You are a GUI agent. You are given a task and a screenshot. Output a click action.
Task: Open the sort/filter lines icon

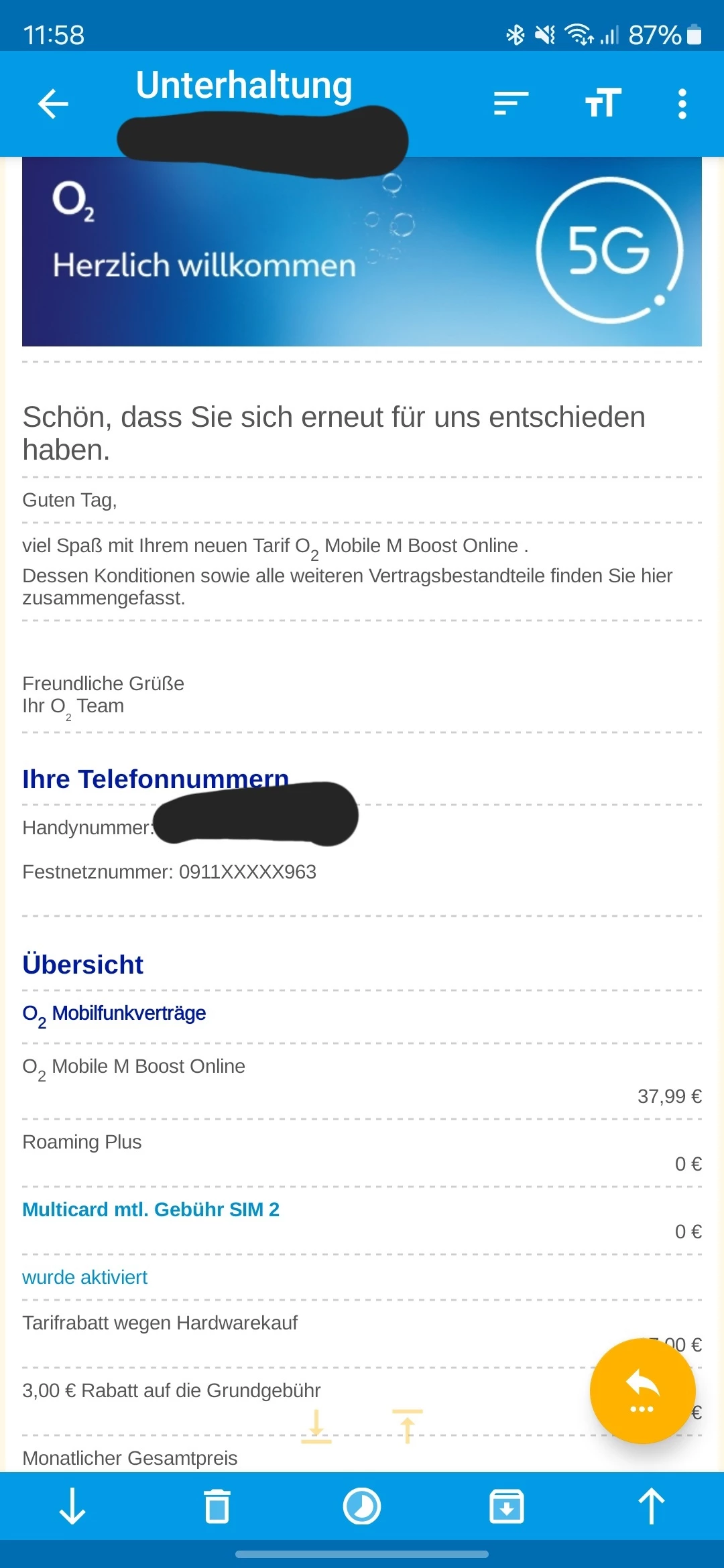click(x=511, y=104)
